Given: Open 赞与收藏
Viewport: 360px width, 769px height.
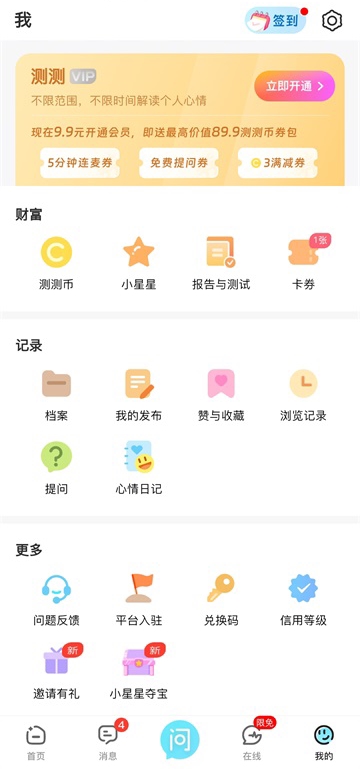Looking at the screenshot, I should [221, 395].
